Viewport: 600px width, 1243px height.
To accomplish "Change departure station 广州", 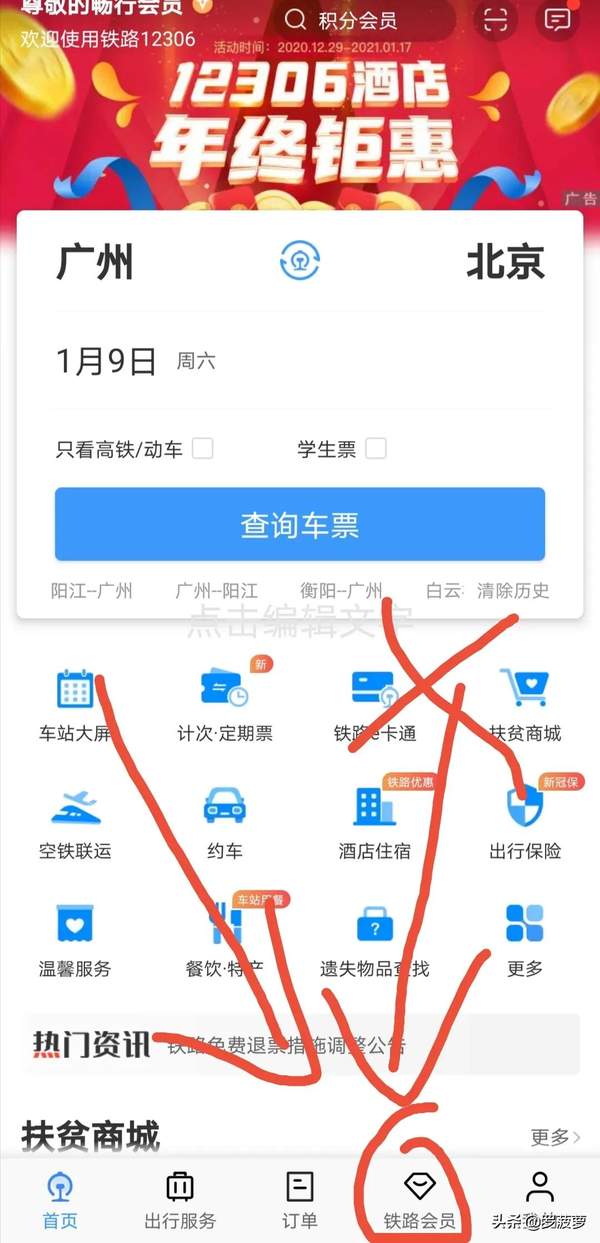I will (95, 262).
